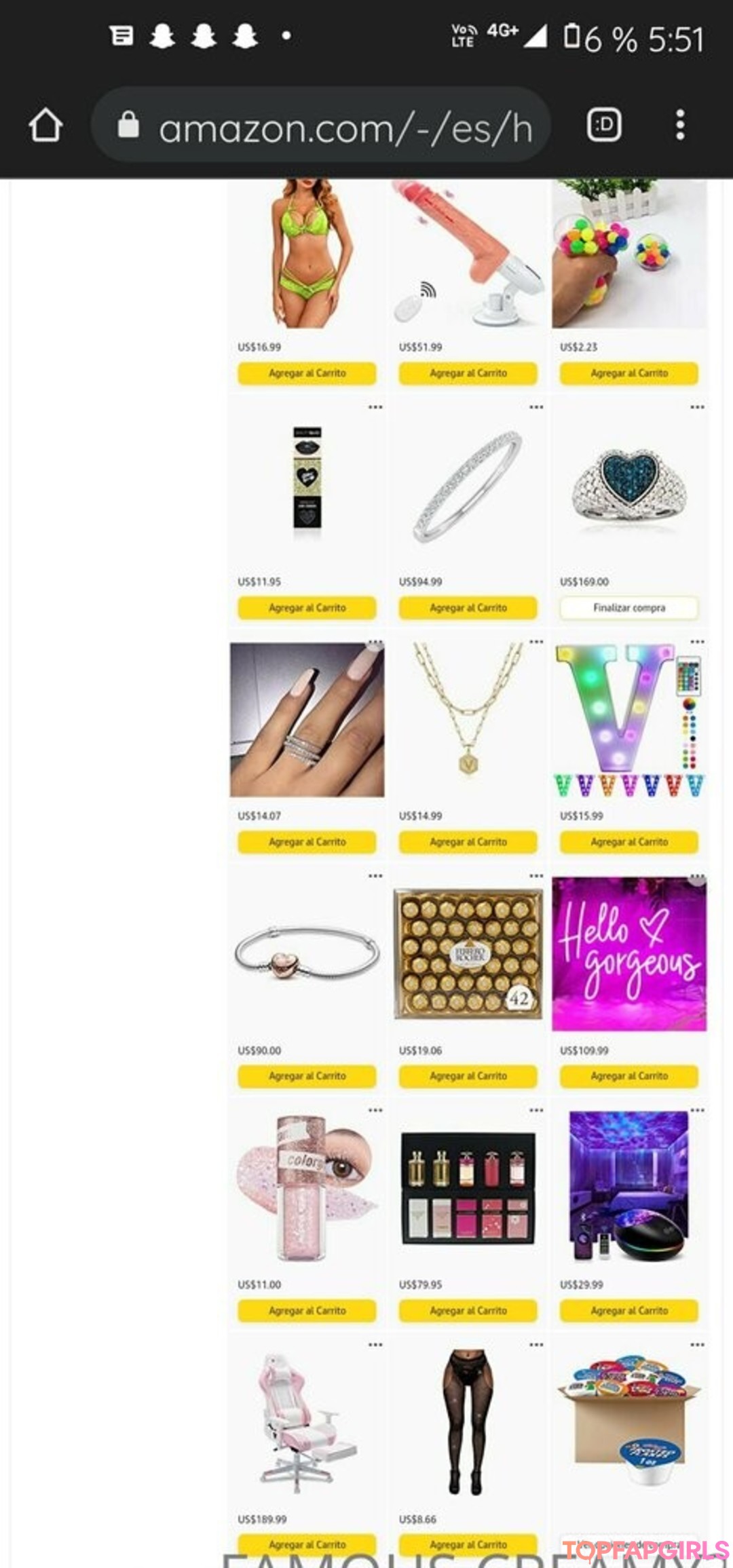This screenshot has width=733, height=1568.
Task: Add the US$14.99 necklace to cart
Action: point(468,842)
